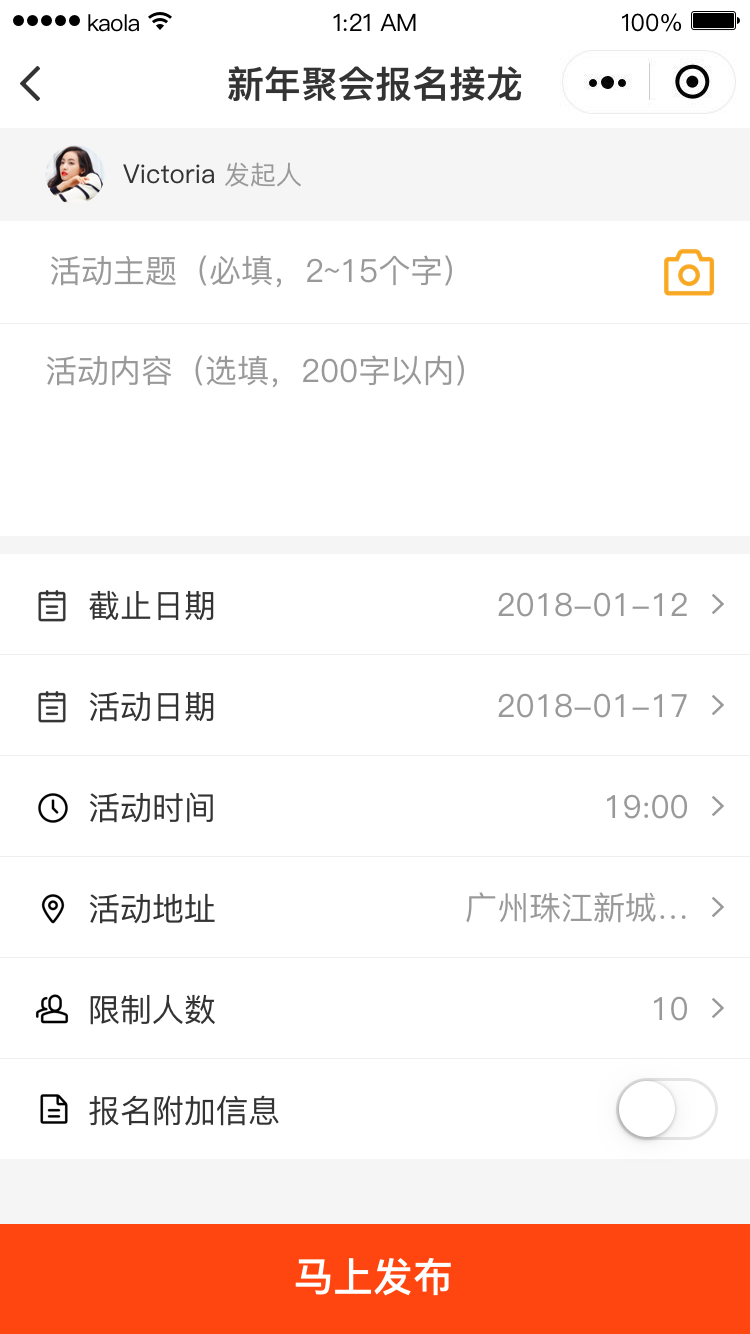Screen dimensions: 750x1334
Task: Open the 限制人数 row
Action: pyautogui.click(x=375, y=1009)
